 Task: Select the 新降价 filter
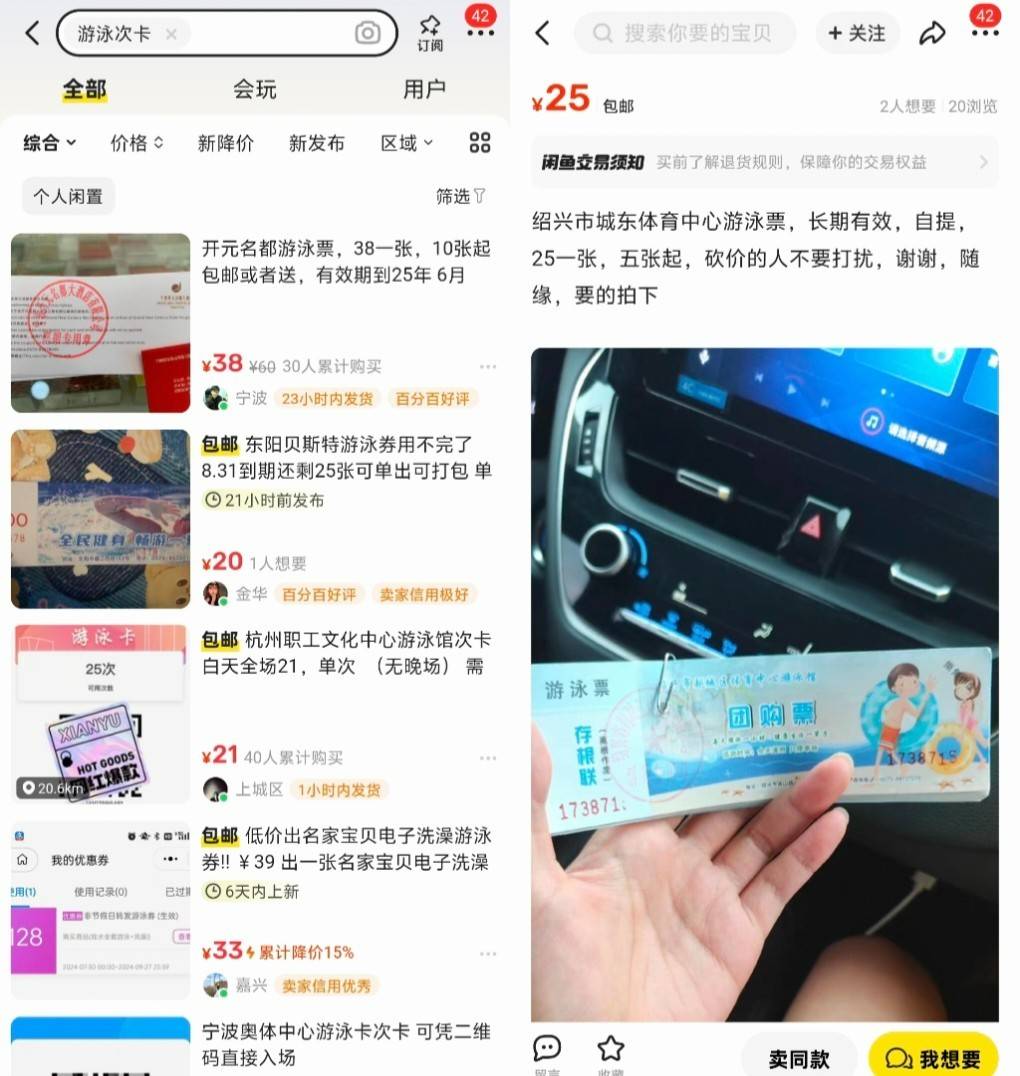point(226,143)
